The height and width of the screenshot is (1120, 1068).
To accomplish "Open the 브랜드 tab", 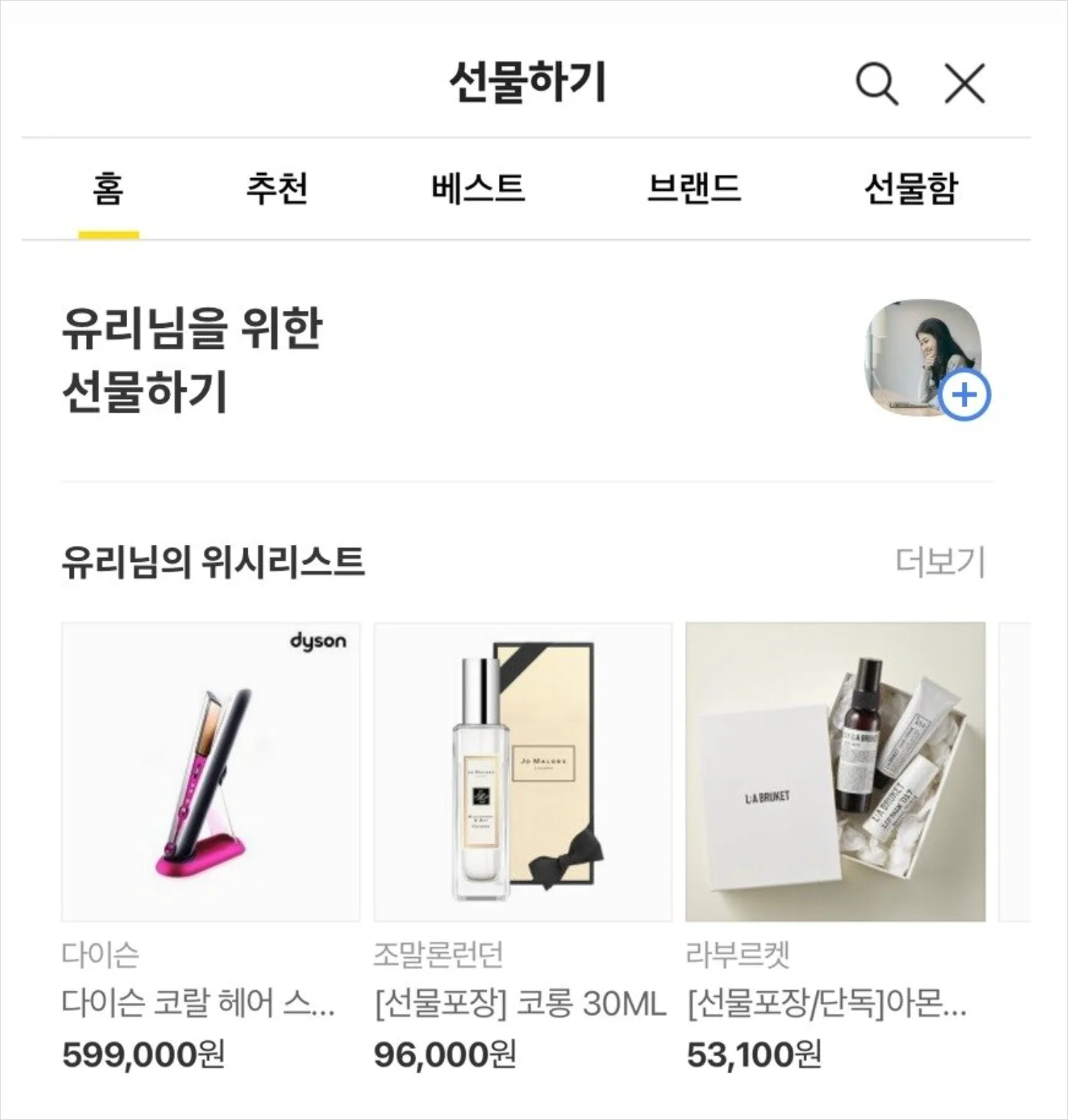I will 693,189.
